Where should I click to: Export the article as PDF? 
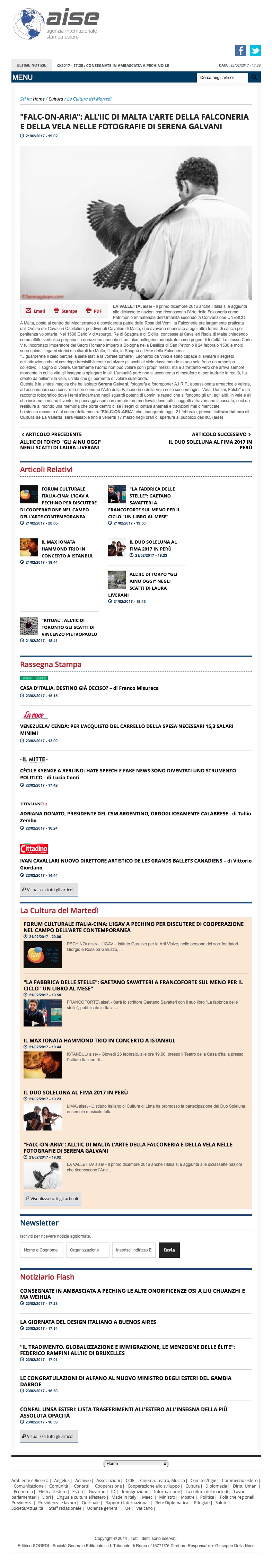coord(94,310)
